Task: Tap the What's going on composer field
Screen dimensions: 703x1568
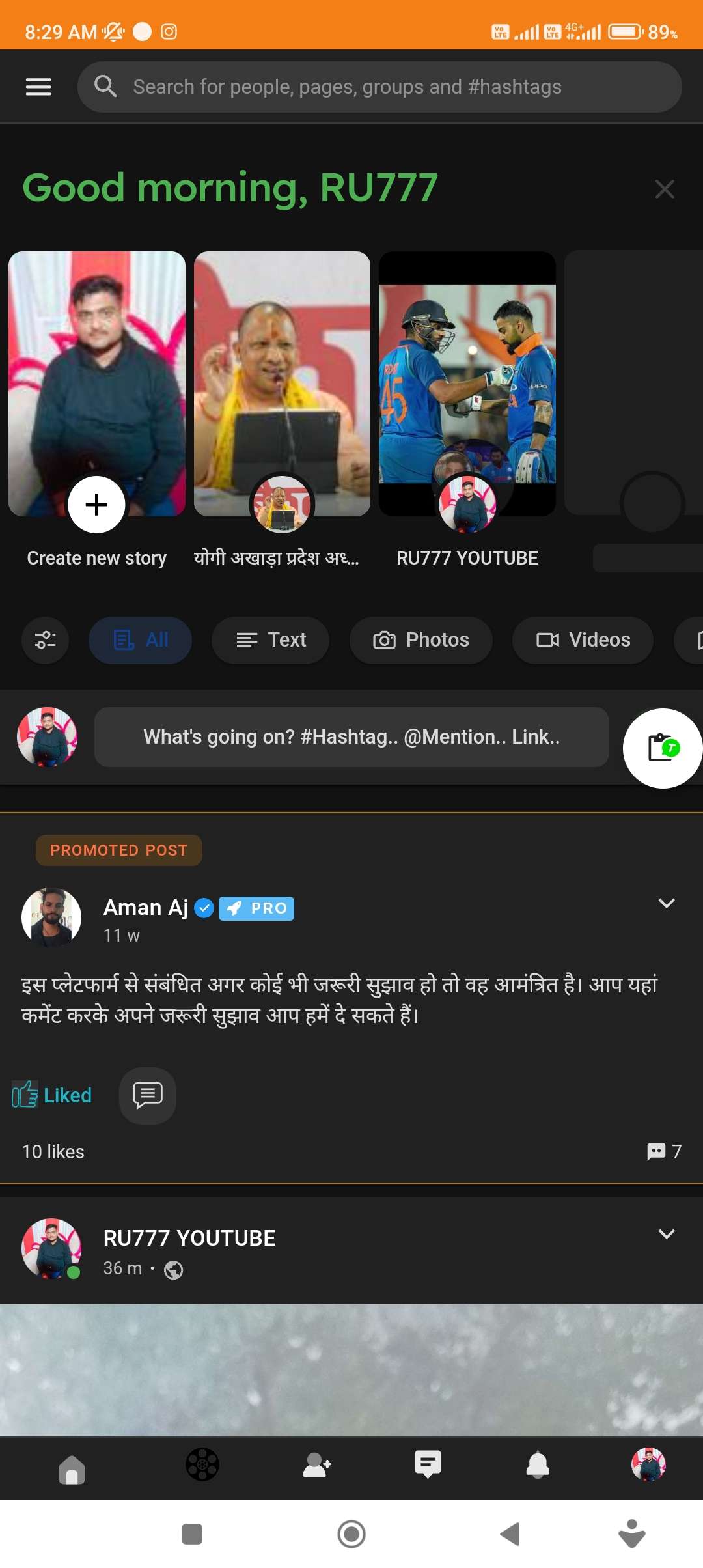Action: 351,736
